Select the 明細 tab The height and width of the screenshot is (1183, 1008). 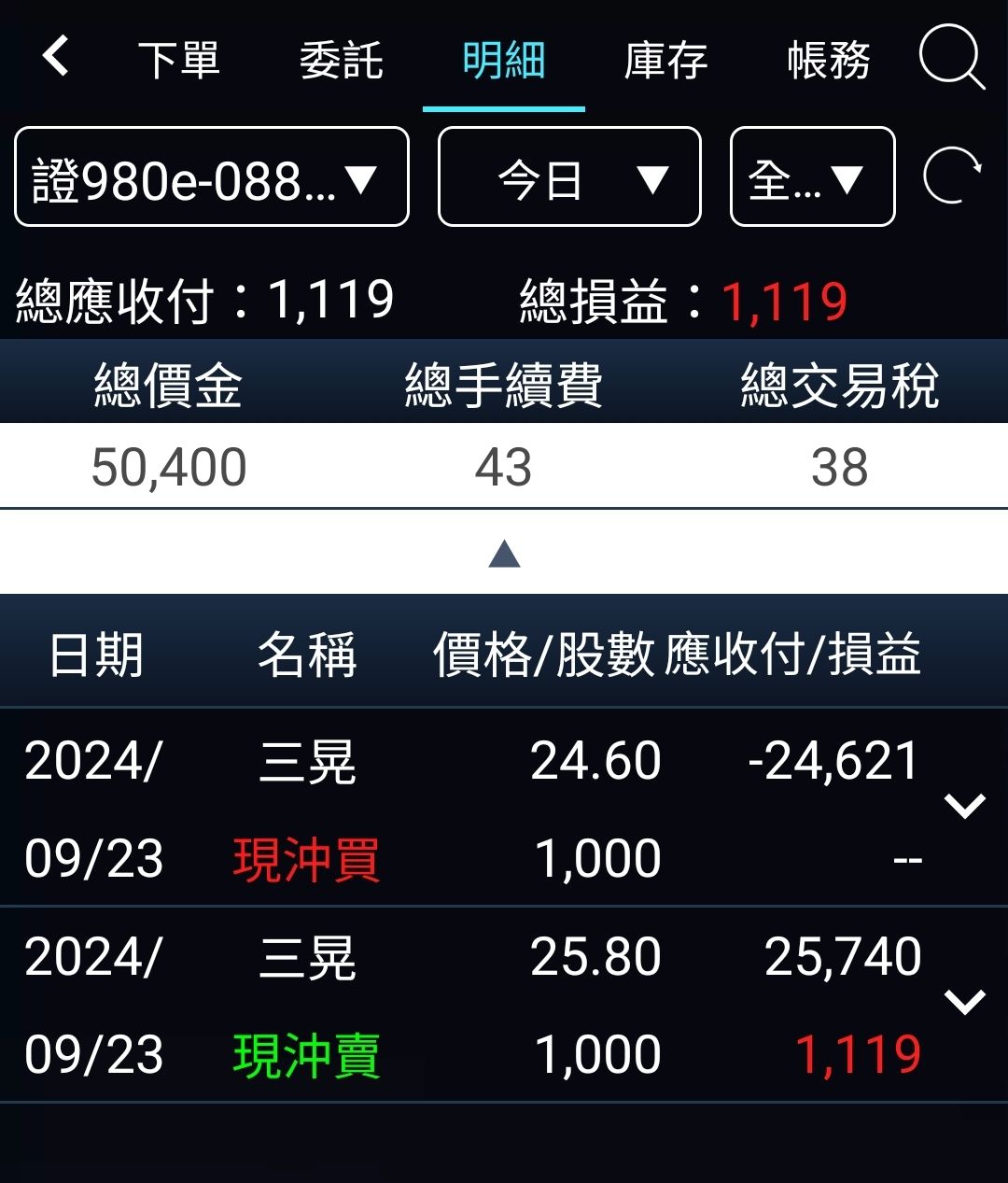[x=504, y=61]
